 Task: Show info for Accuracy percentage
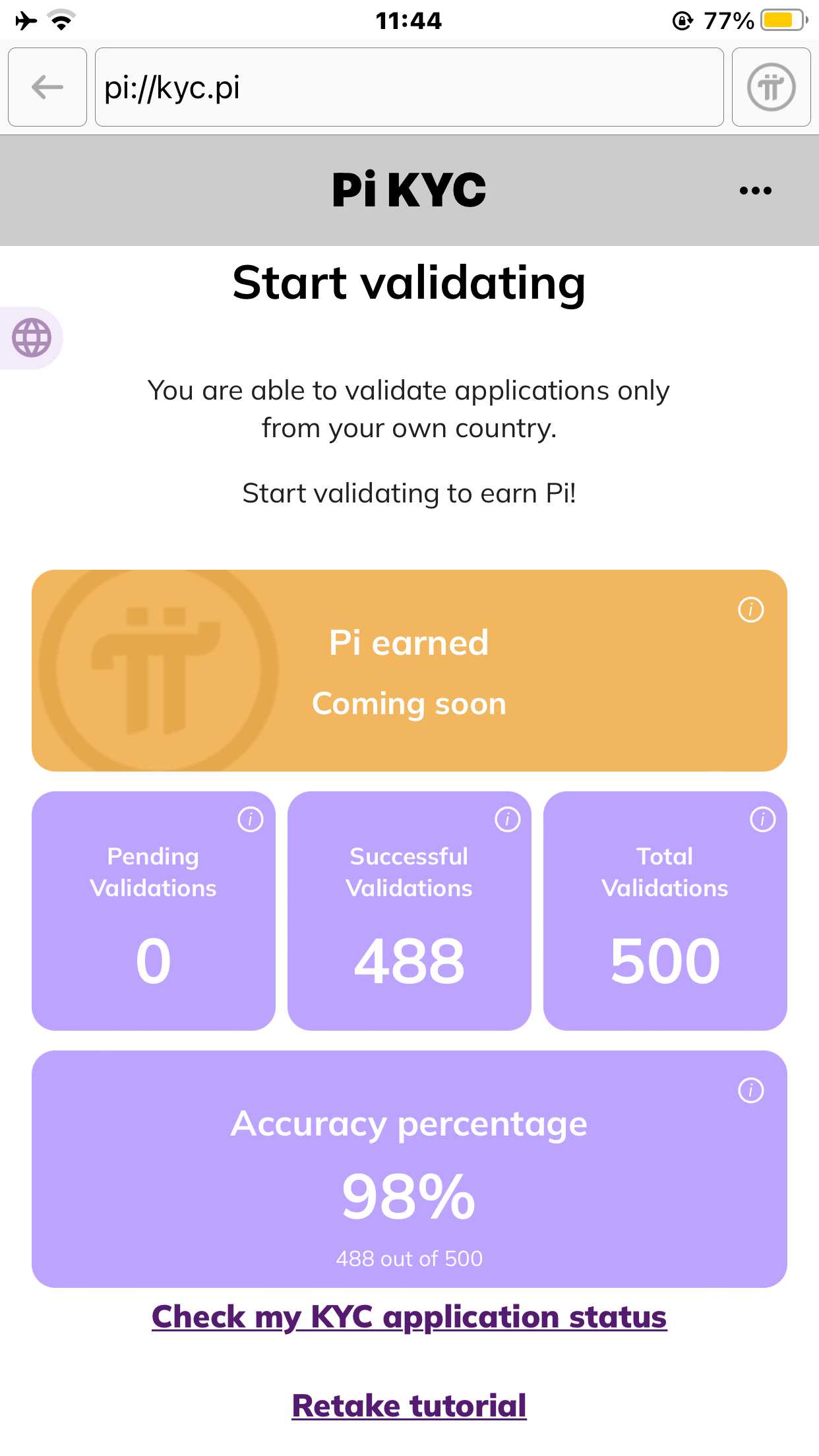750,1090
